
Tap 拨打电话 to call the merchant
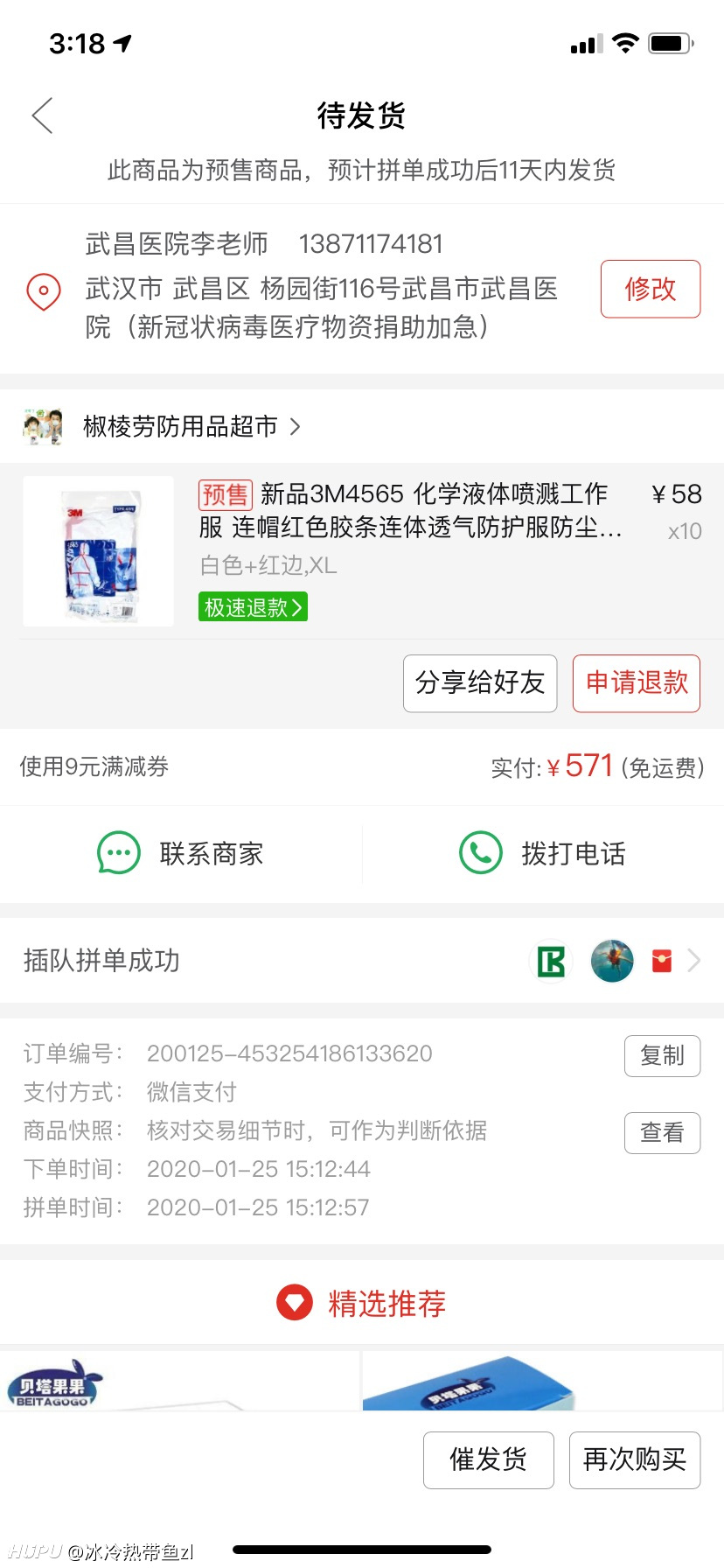543,853
